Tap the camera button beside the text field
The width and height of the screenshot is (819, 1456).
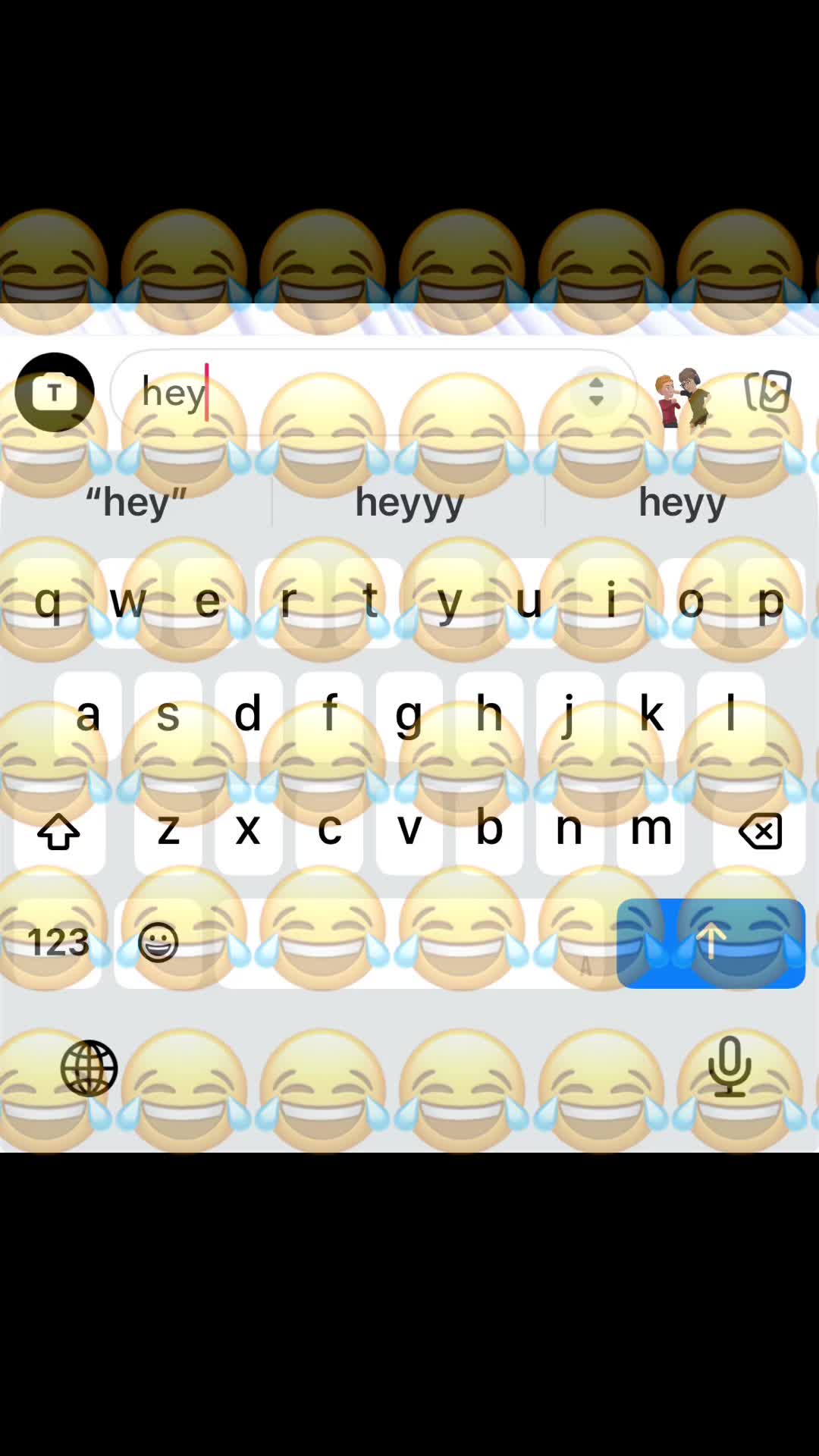[55, 392]
